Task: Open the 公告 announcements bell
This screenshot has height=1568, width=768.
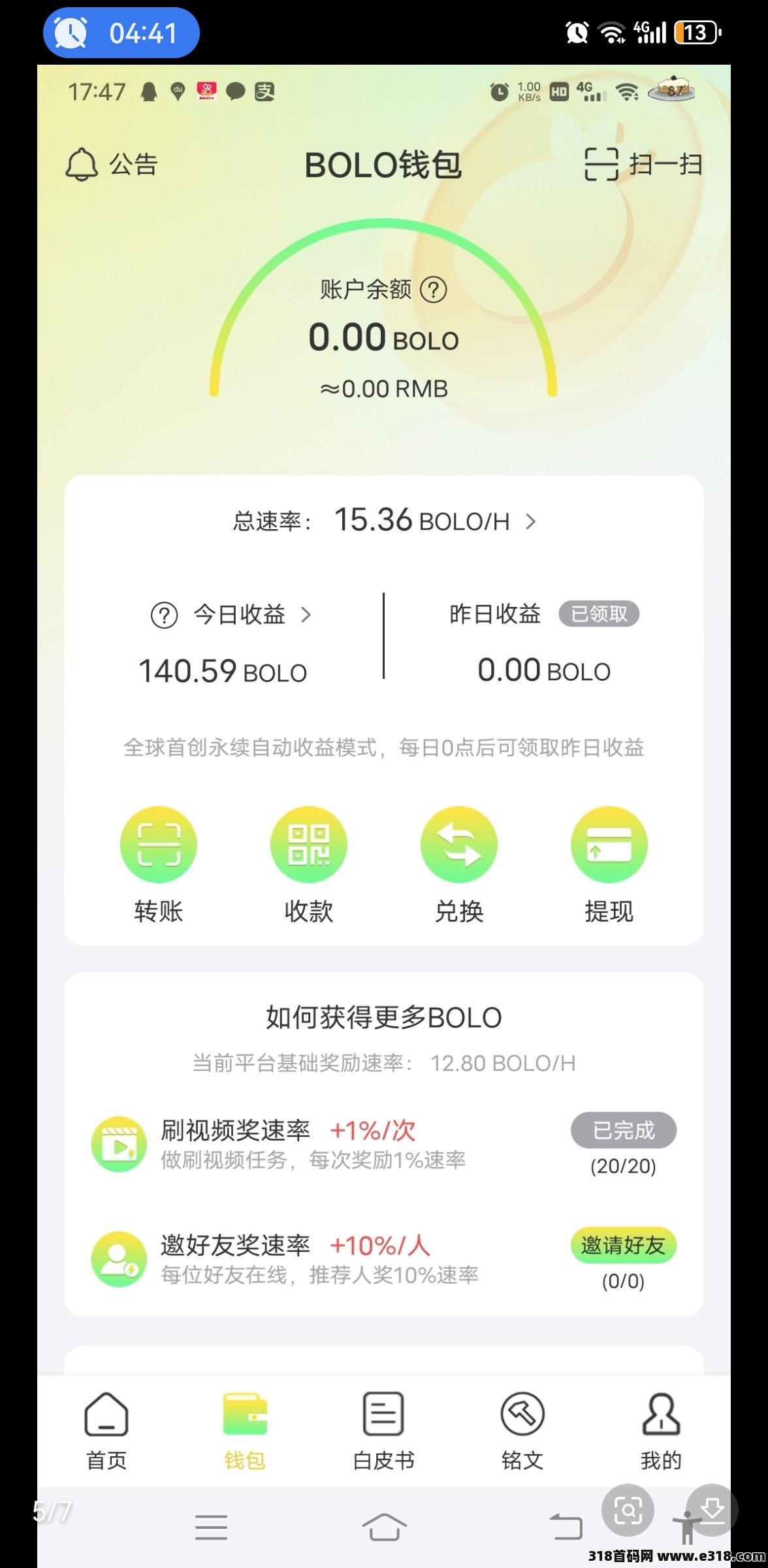Action: coord(112,164)
